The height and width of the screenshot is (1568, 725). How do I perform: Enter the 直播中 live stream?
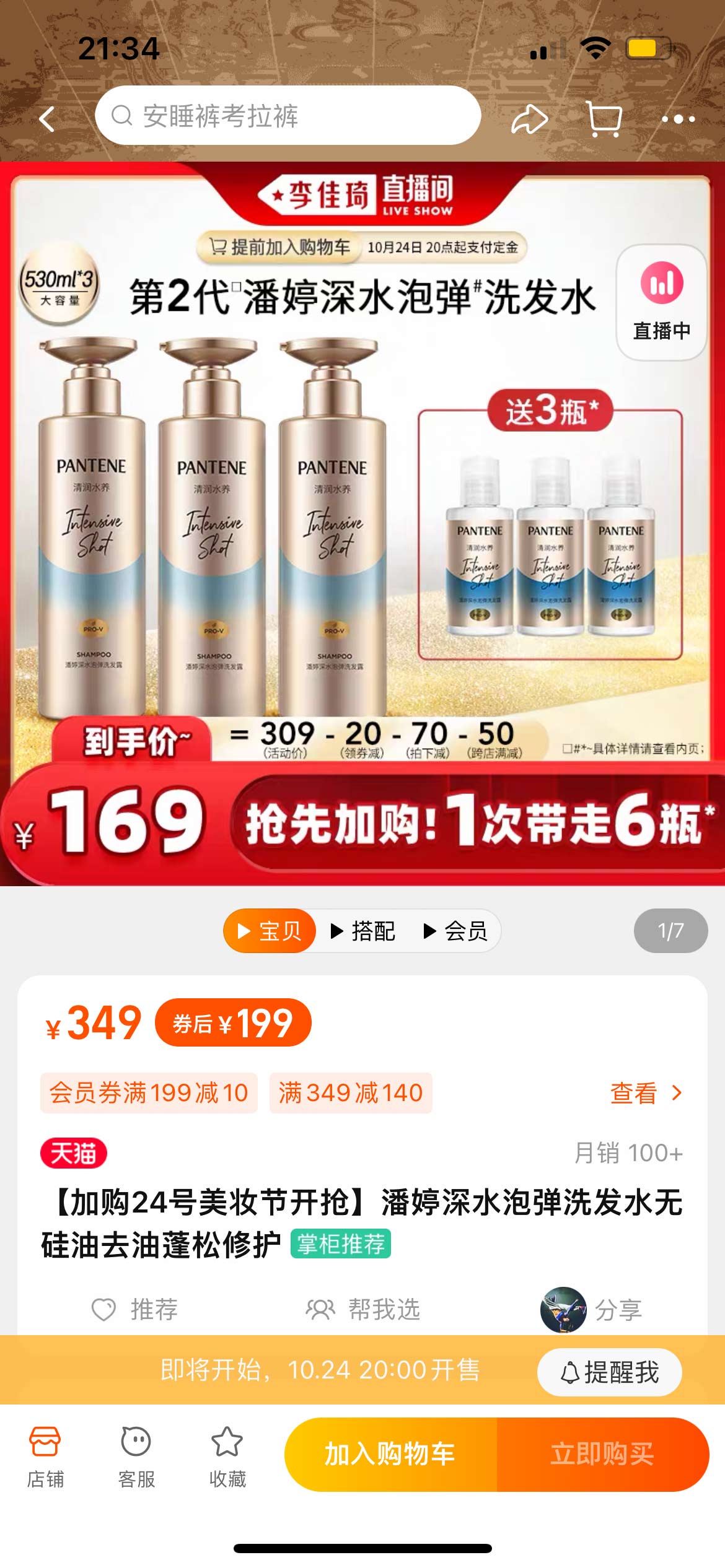(661, 302)
